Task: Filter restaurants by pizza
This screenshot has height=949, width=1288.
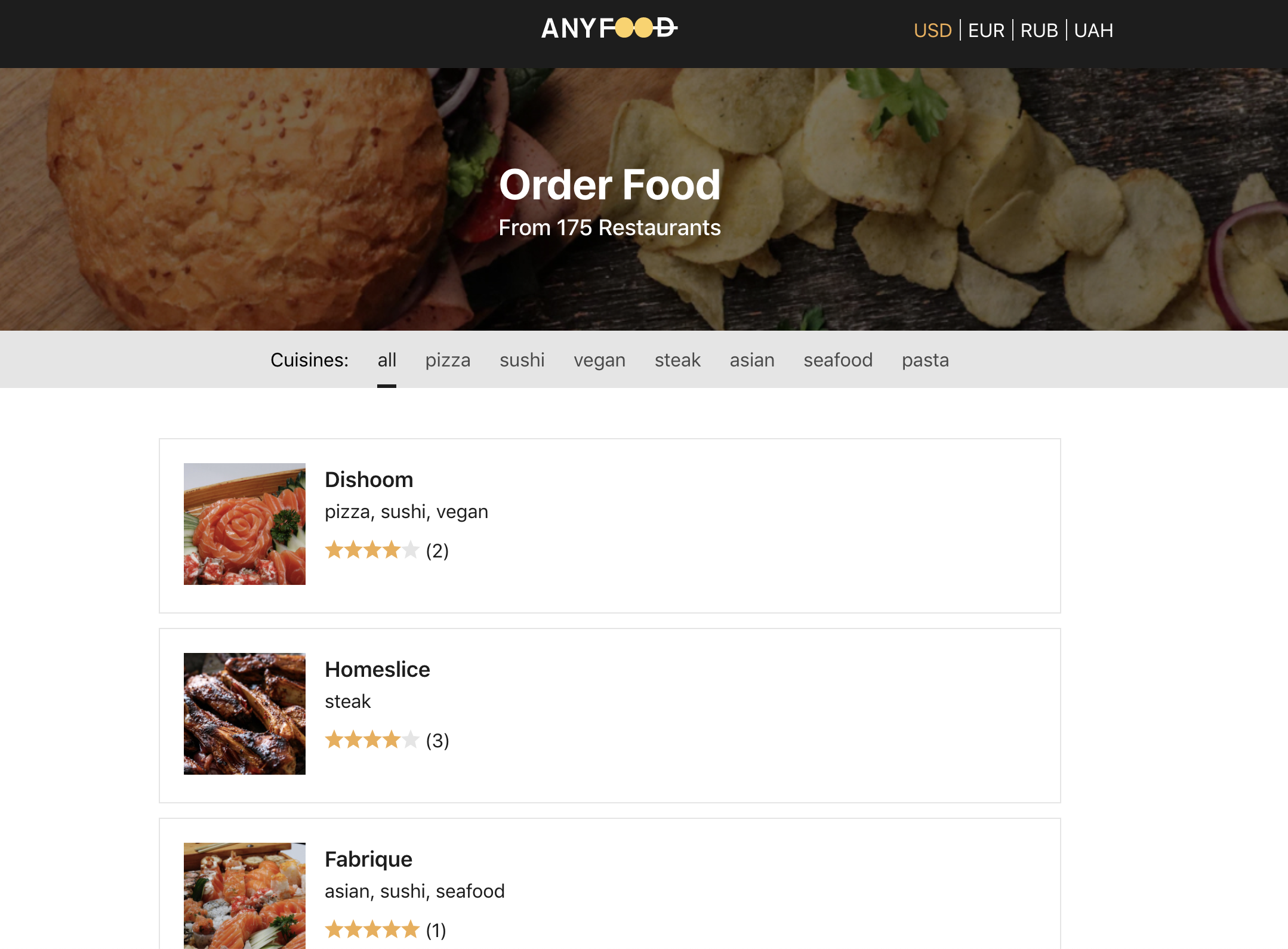Action: click(448, 360)
